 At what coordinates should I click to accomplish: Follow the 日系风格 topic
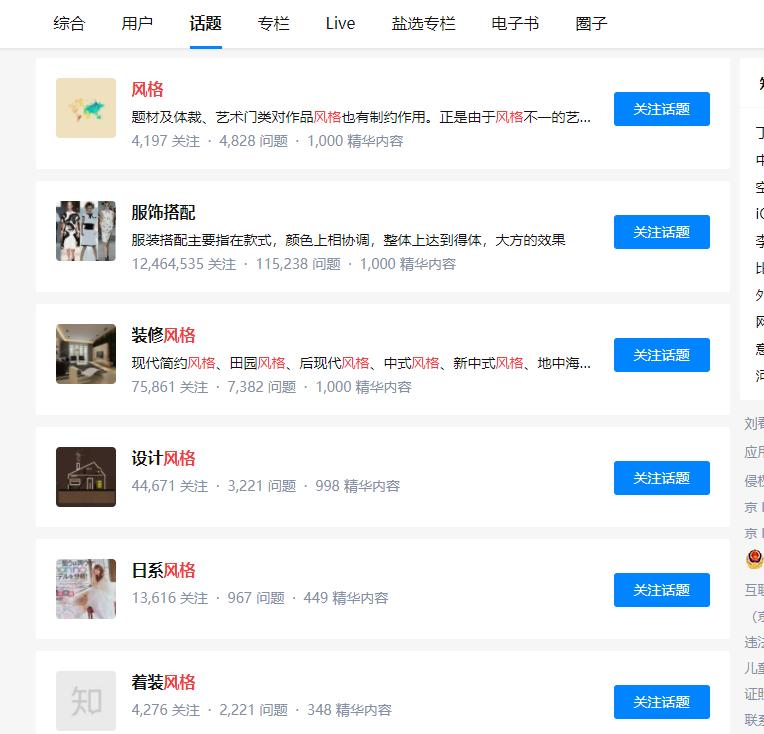(661, 590)
